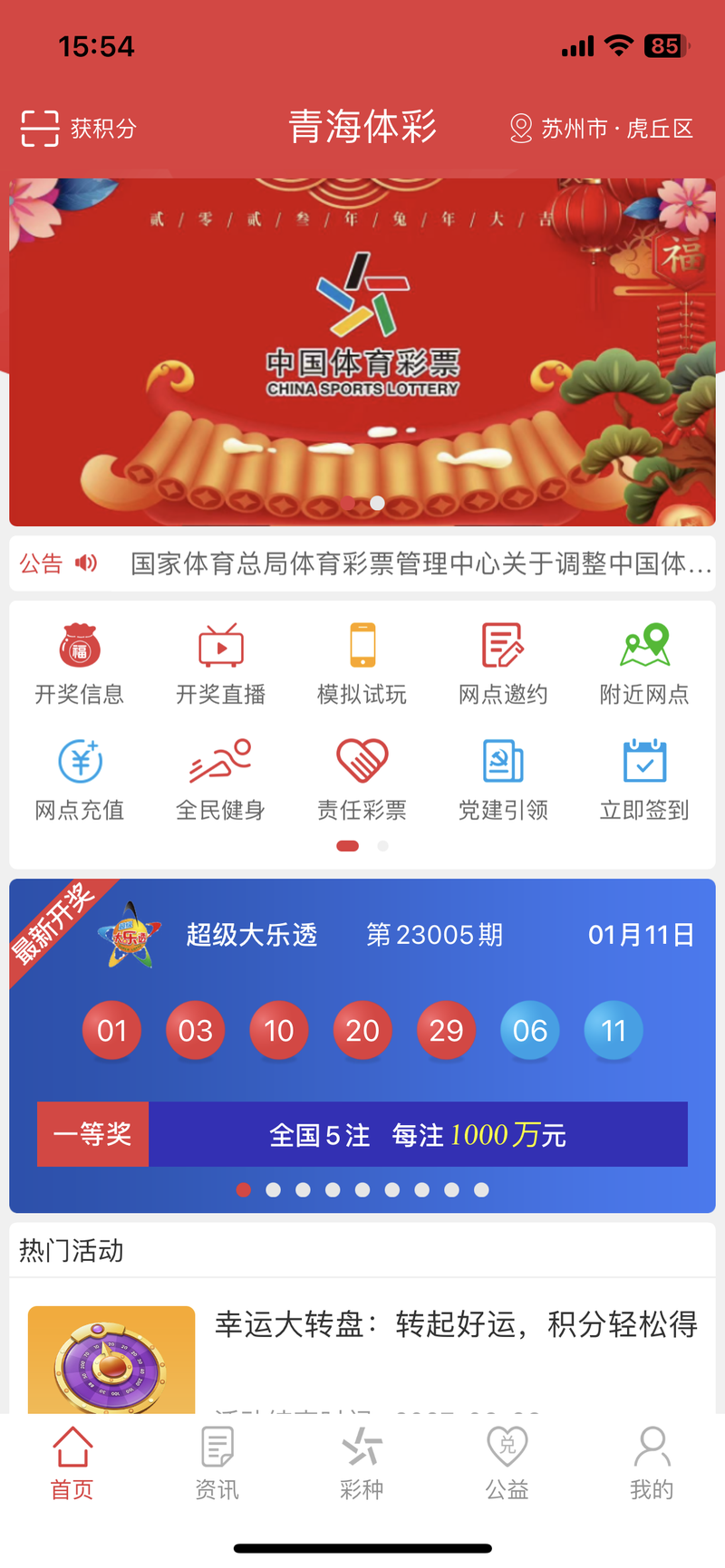
Task: Open the 公告 announcement ticker
Action: tap(362, 563)
